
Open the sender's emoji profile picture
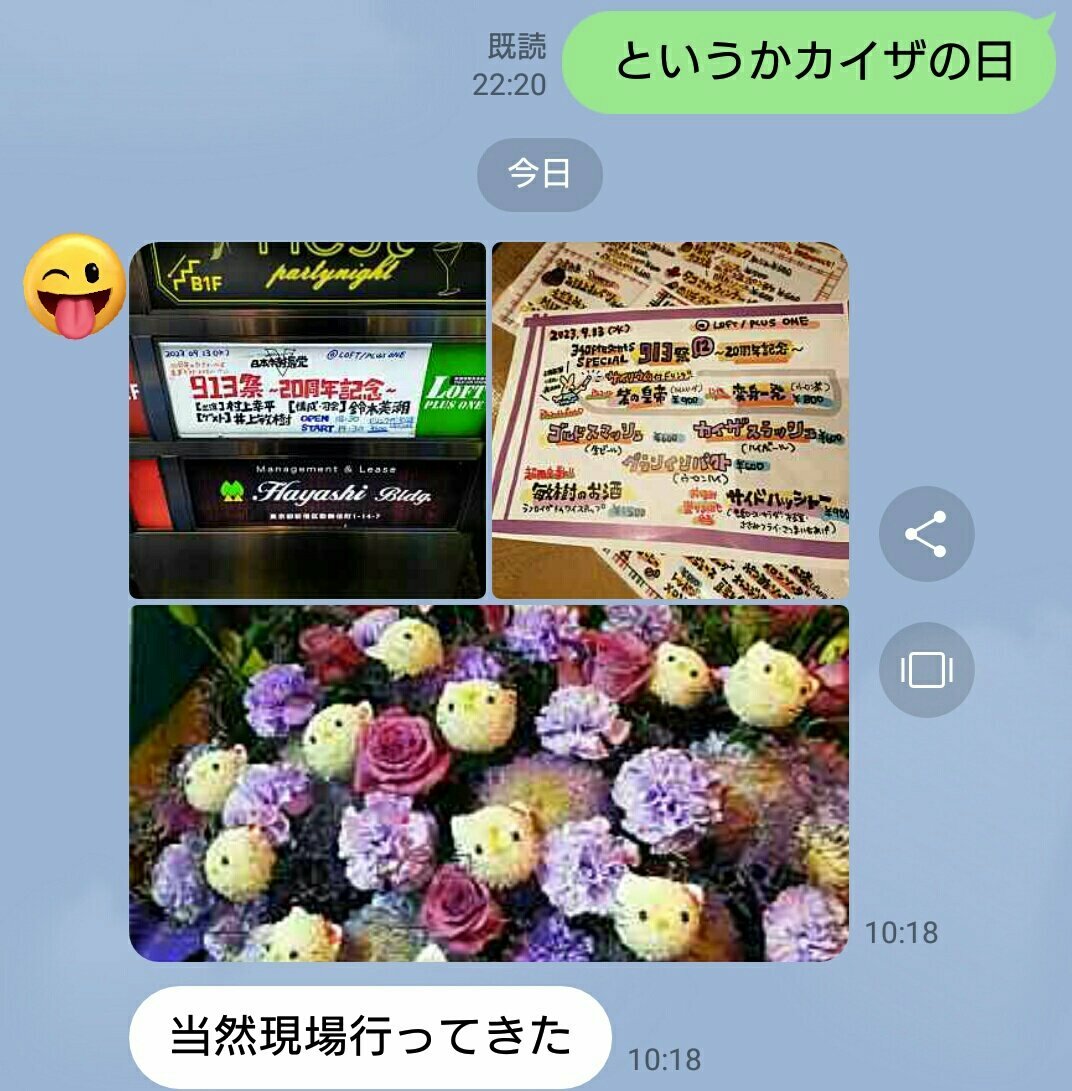[x=74, y=286]
